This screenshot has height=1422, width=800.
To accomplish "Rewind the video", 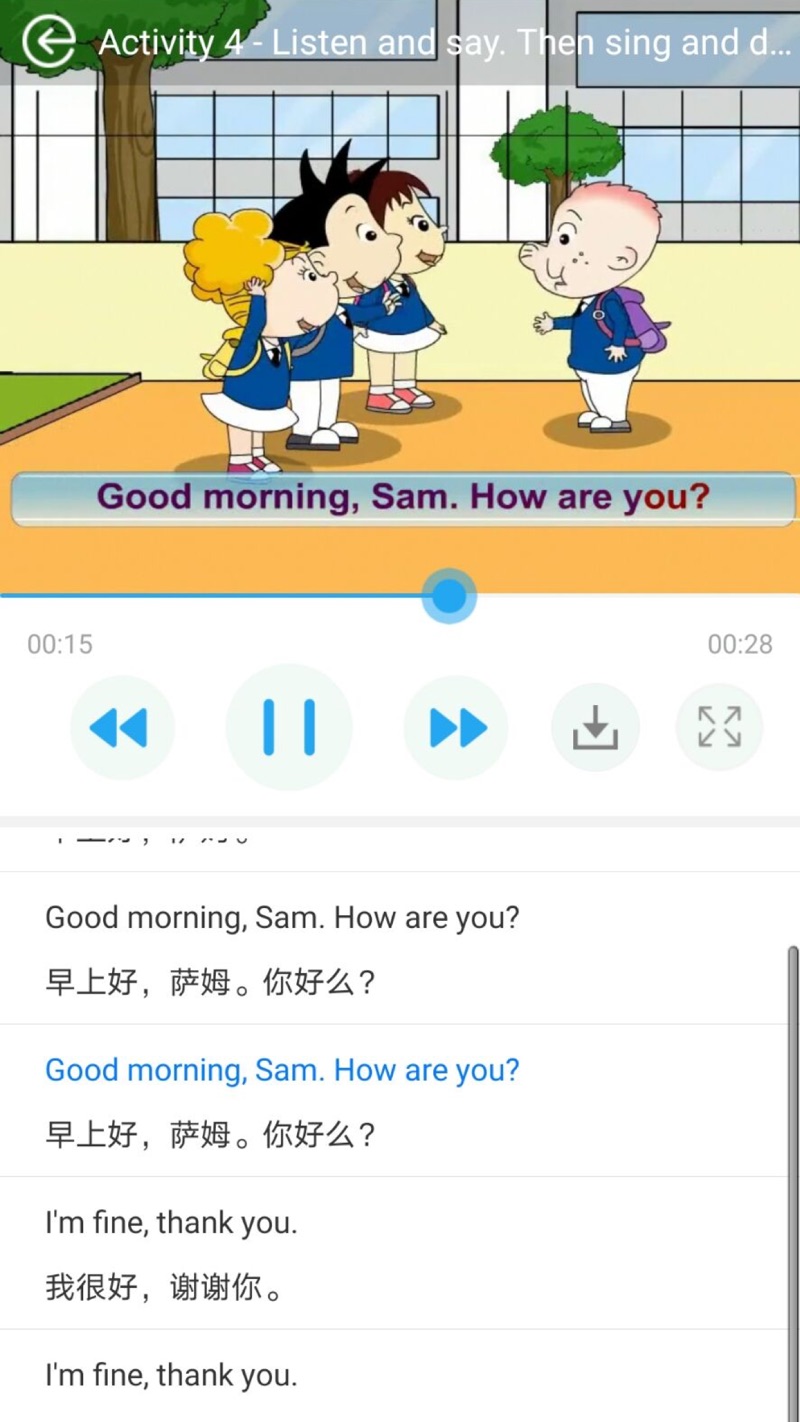I will pos(121,728).
